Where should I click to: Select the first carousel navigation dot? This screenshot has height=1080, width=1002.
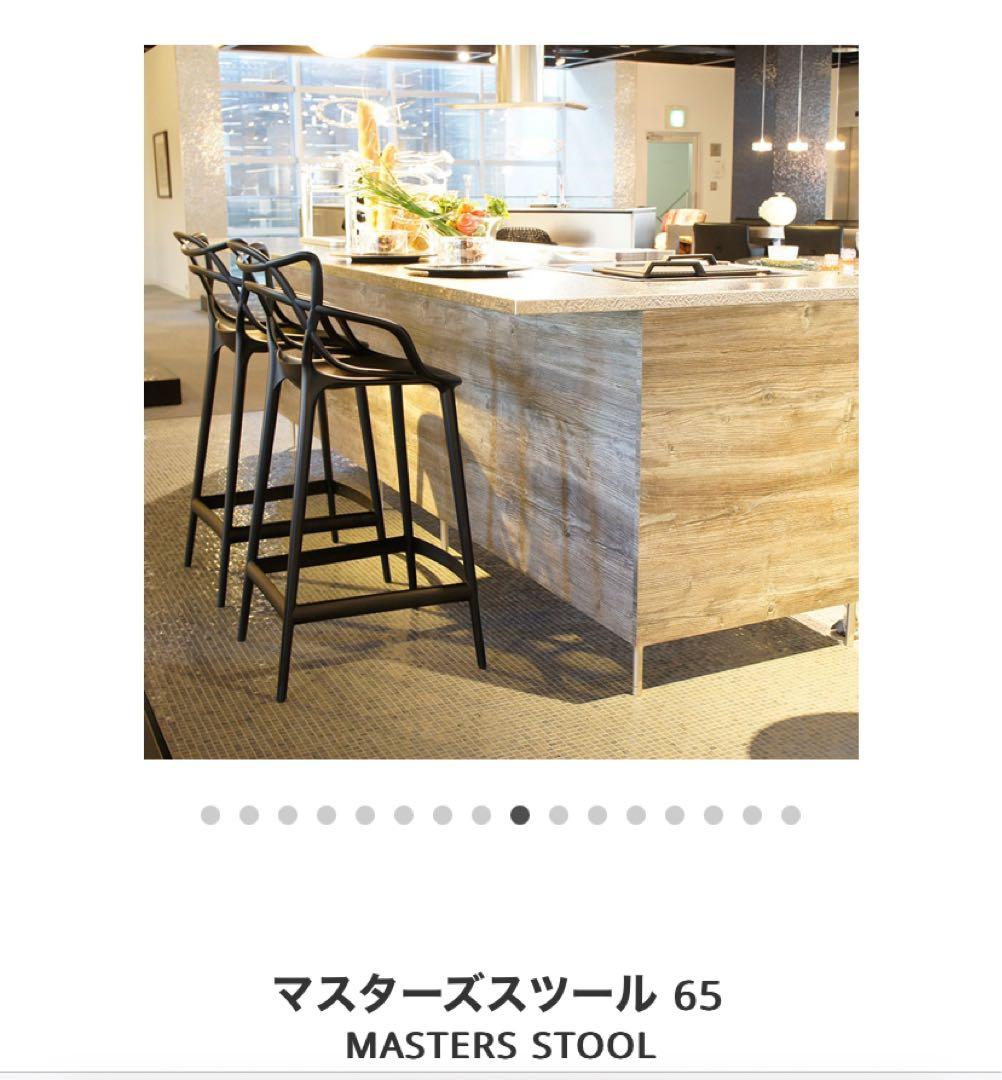pyautogui.click(x=209, y=814)
